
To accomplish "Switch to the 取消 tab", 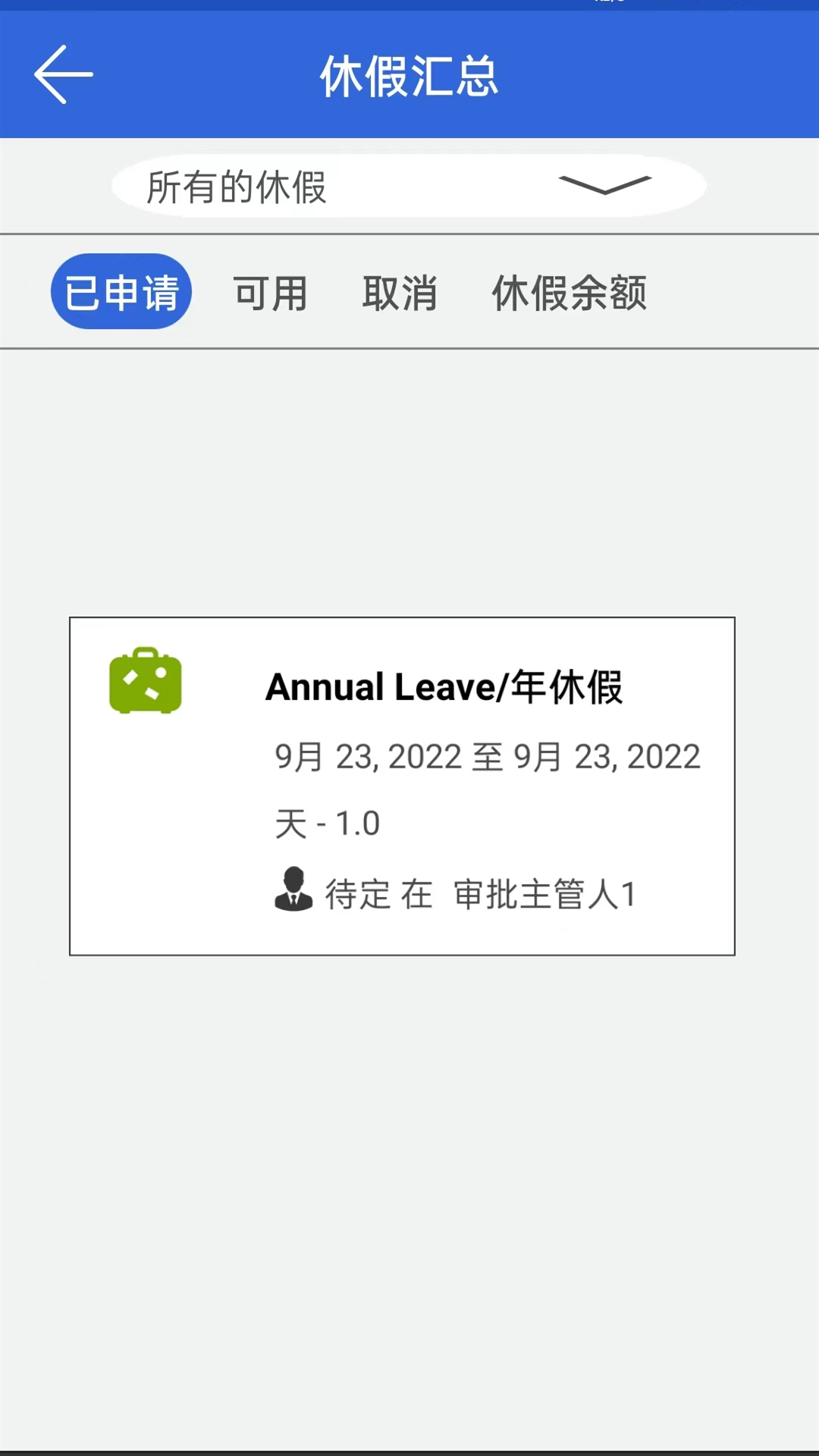I will click(400, 291).
